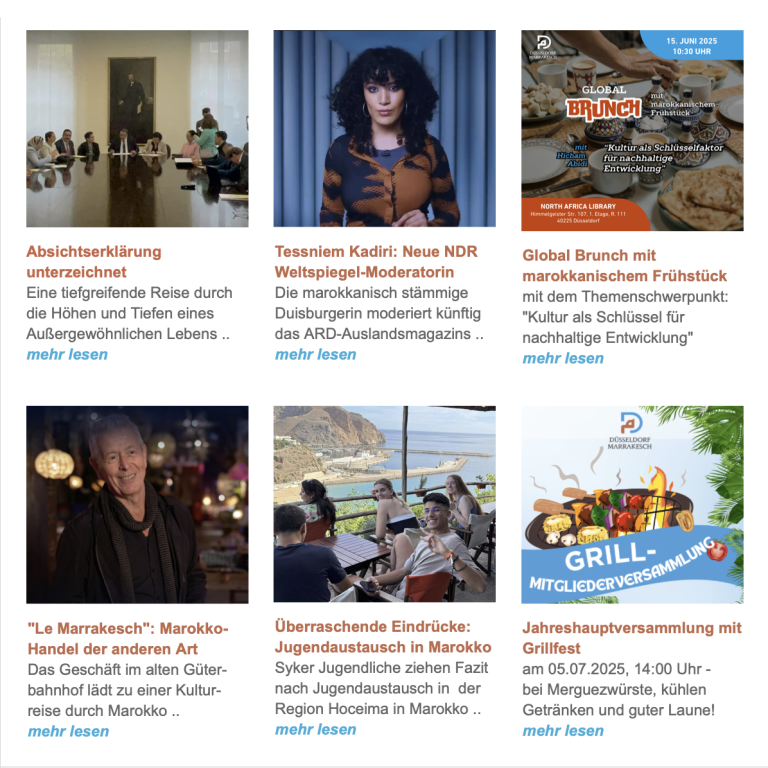Read more about "Le Marrakesch" article
Viewport: 768px width, 768px height.
[x=68, y=731]
